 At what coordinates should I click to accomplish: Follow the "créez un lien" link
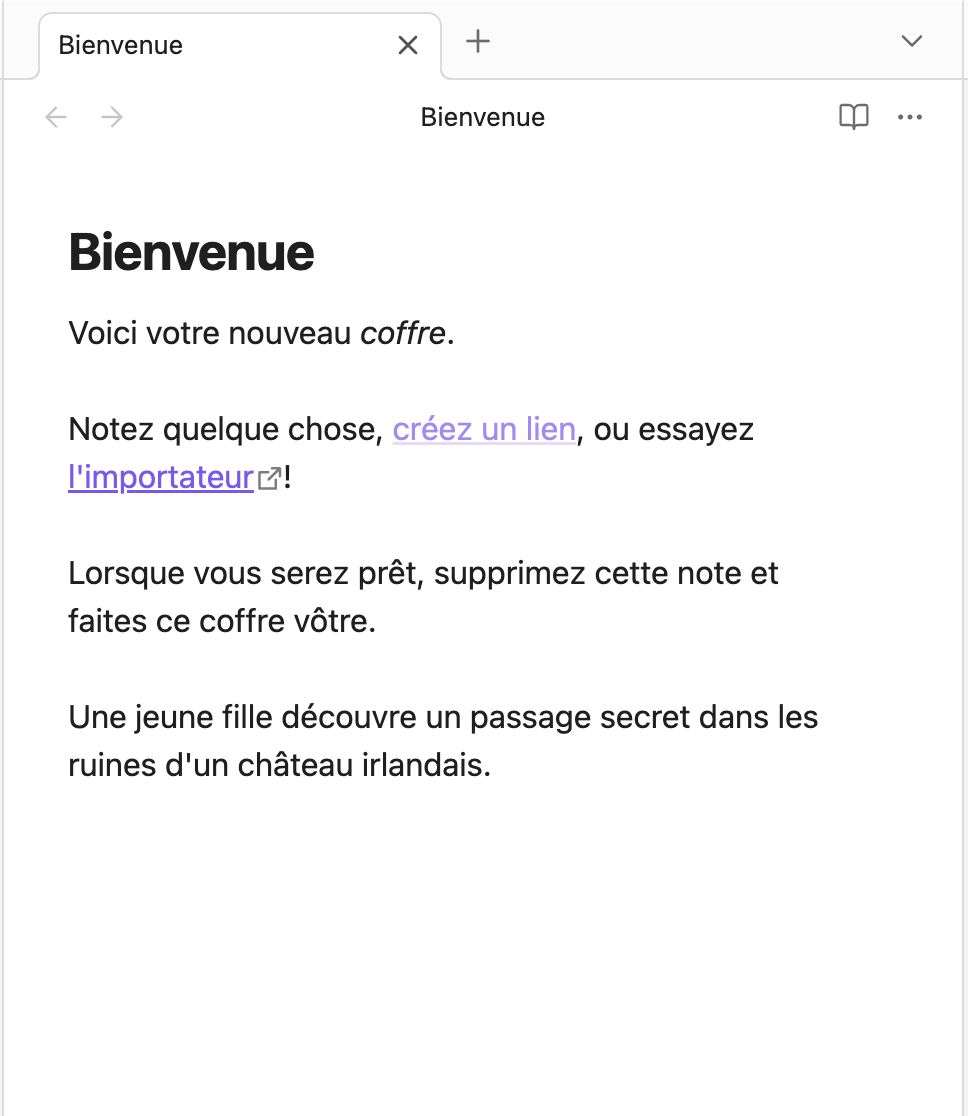484,430
